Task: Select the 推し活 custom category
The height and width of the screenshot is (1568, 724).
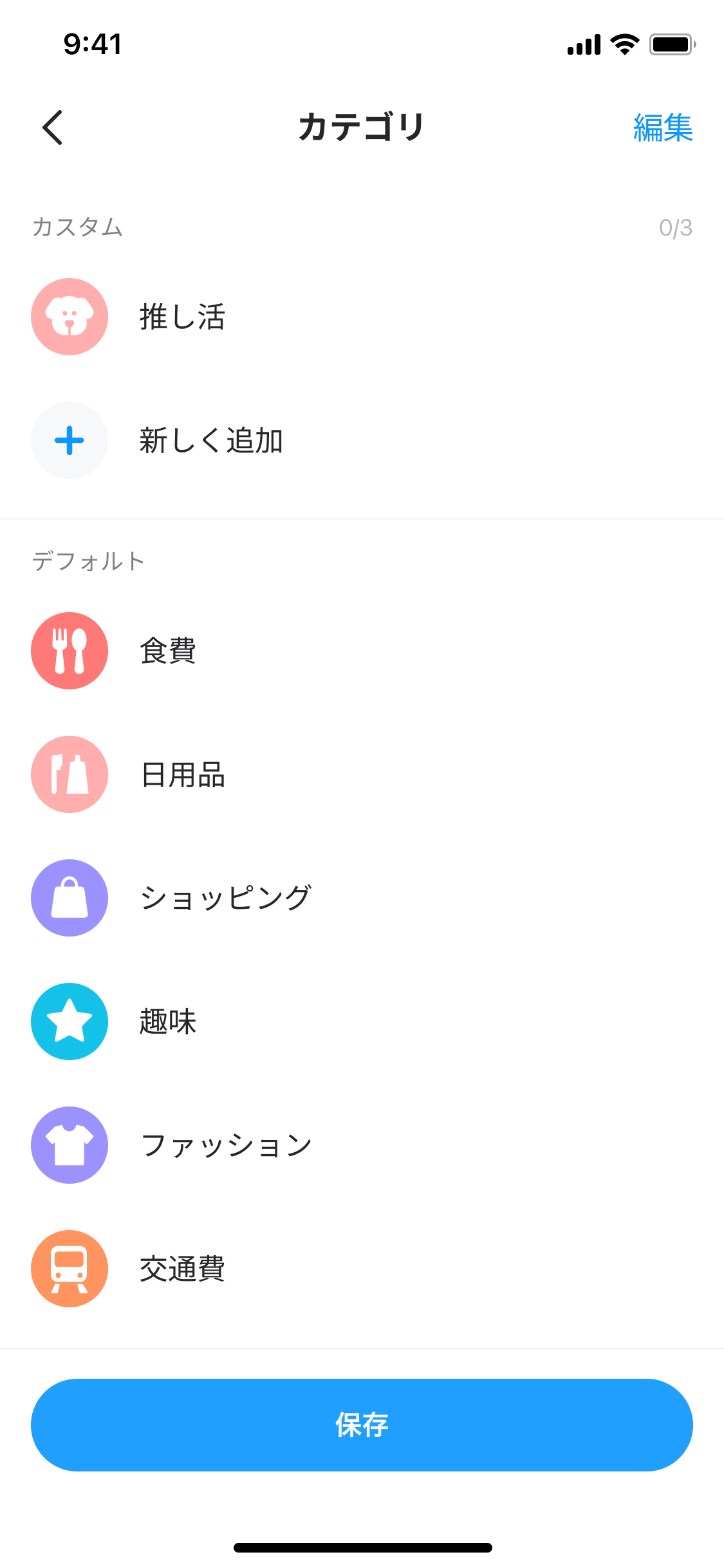Action: click(181, 317)
